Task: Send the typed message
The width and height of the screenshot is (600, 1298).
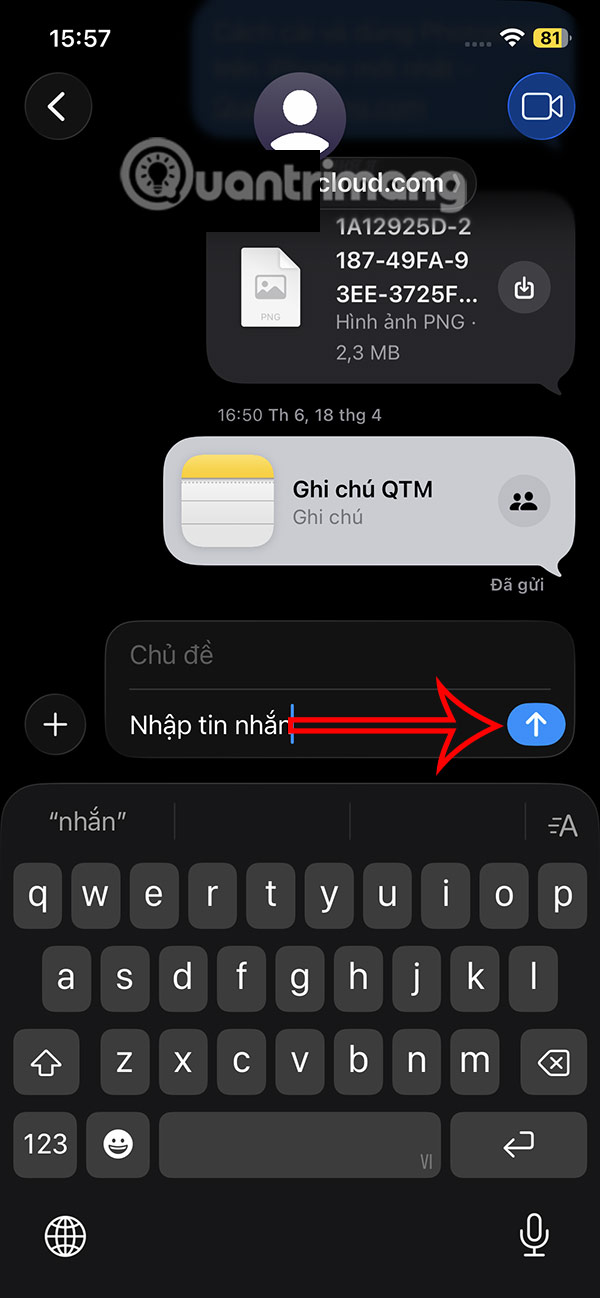Action: tap(536, 724)
